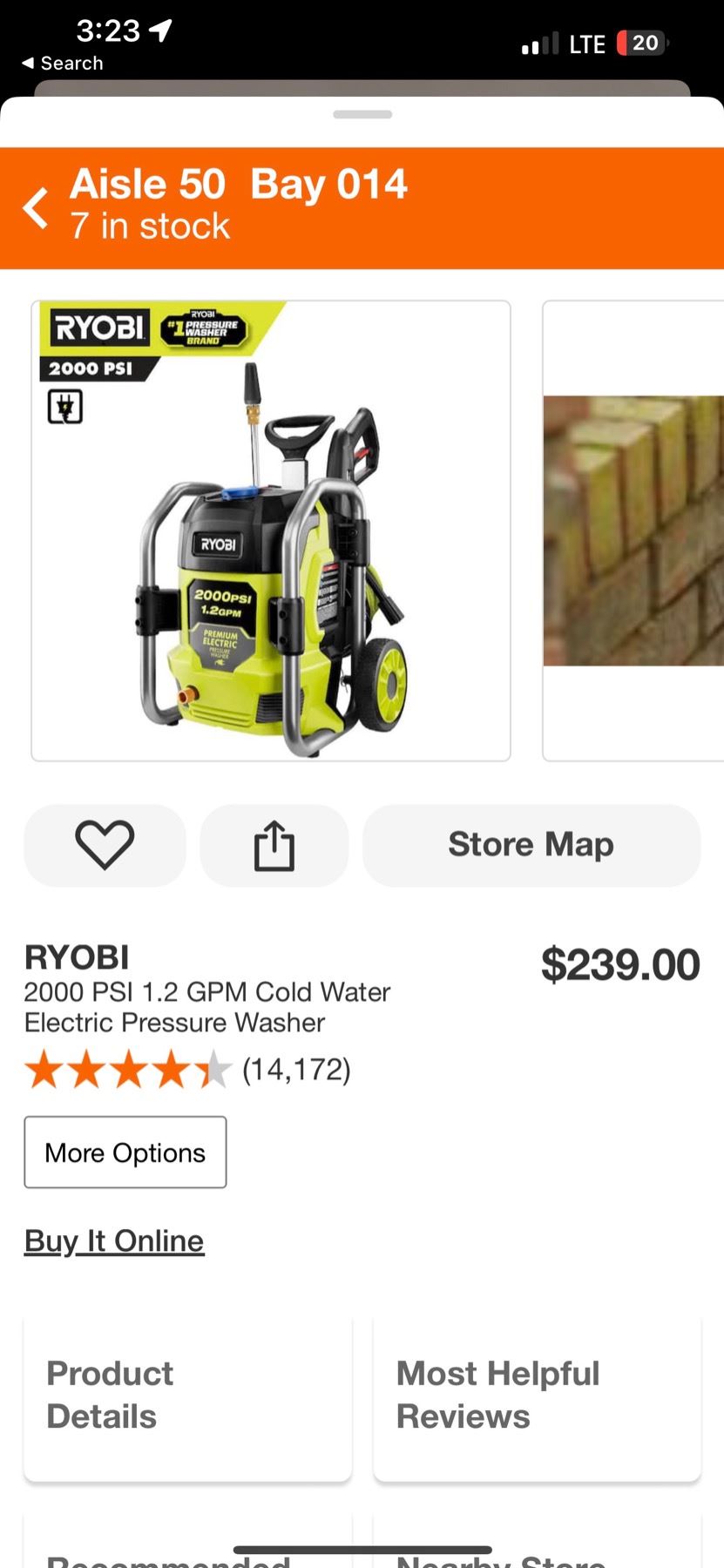View the second product photo
Viewport: 724px width, 1568px height.
tap(633, 531)
